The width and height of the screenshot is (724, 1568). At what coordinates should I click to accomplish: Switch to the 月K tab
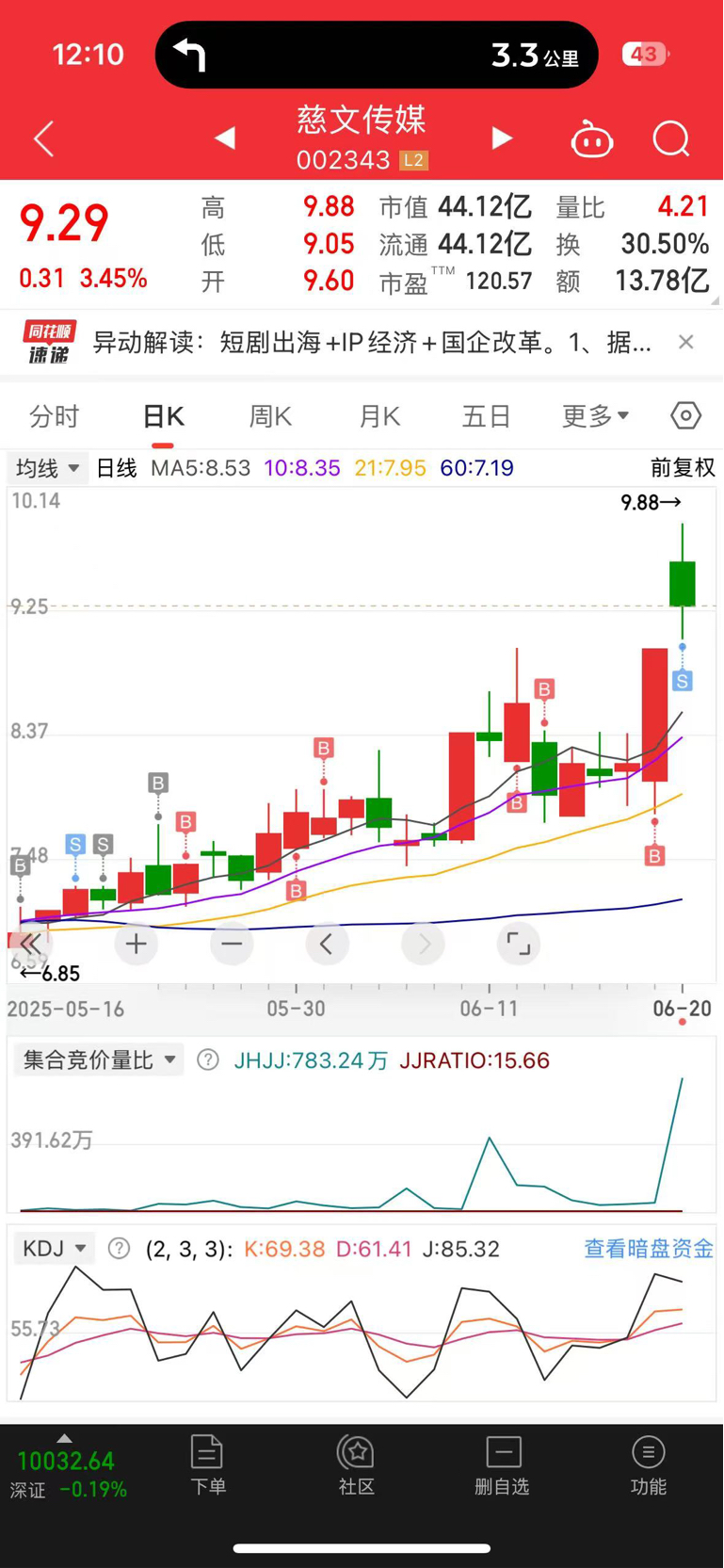[379, 415]
